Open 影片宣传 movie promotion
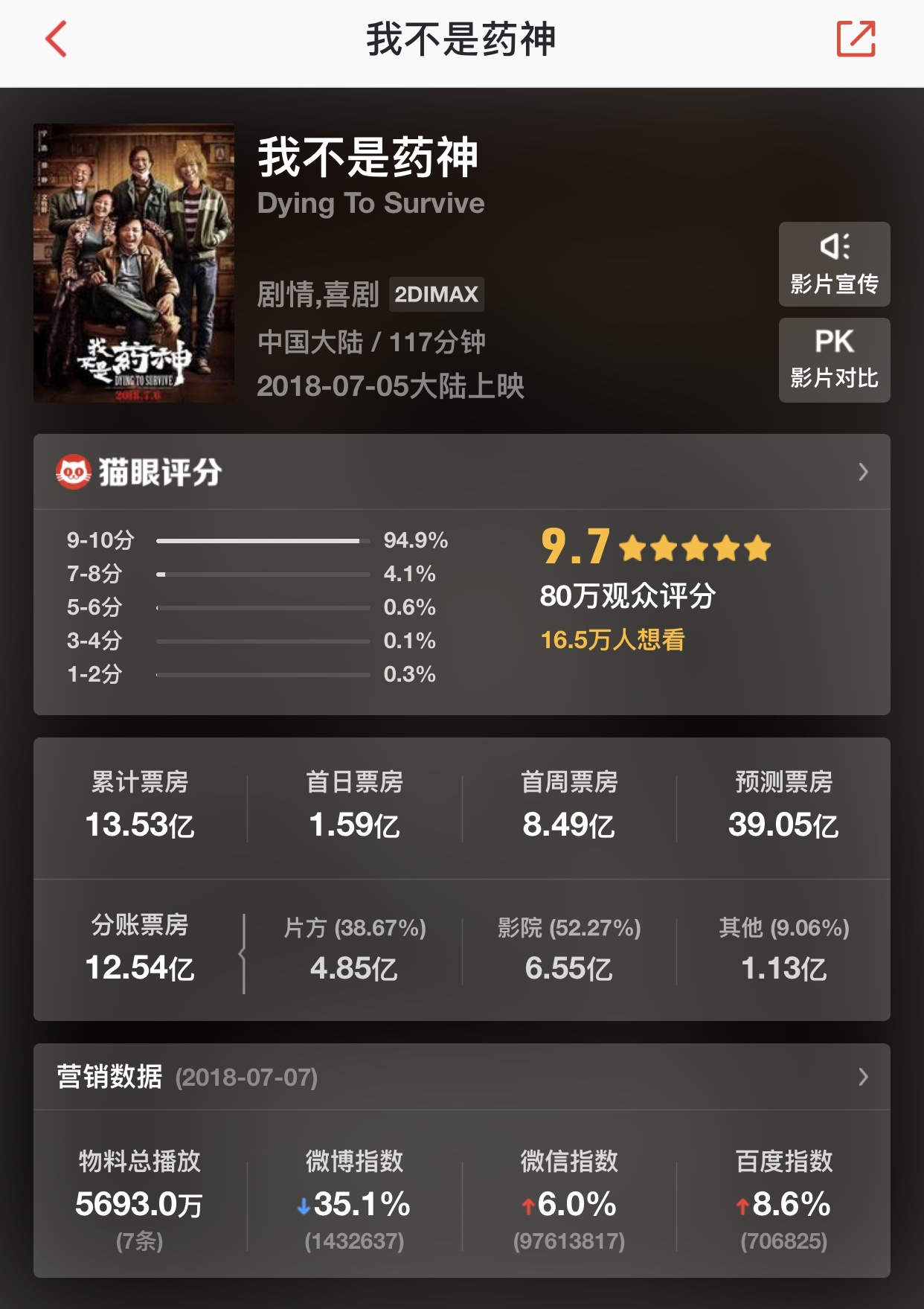 pos(834,264)
